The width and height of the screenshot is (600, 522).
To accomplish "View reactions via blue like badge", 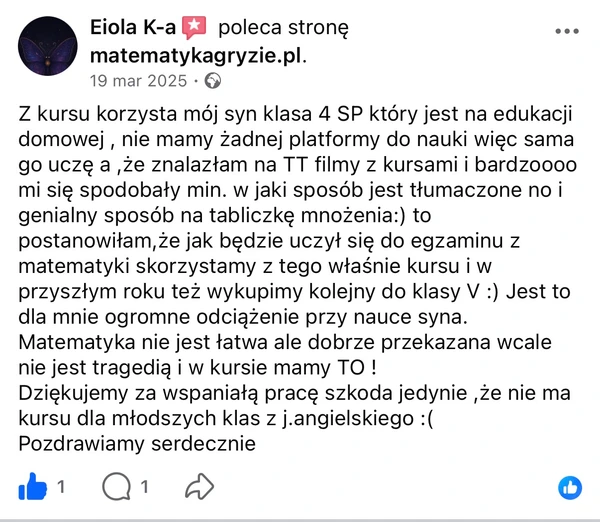I will tap(571, 487).
